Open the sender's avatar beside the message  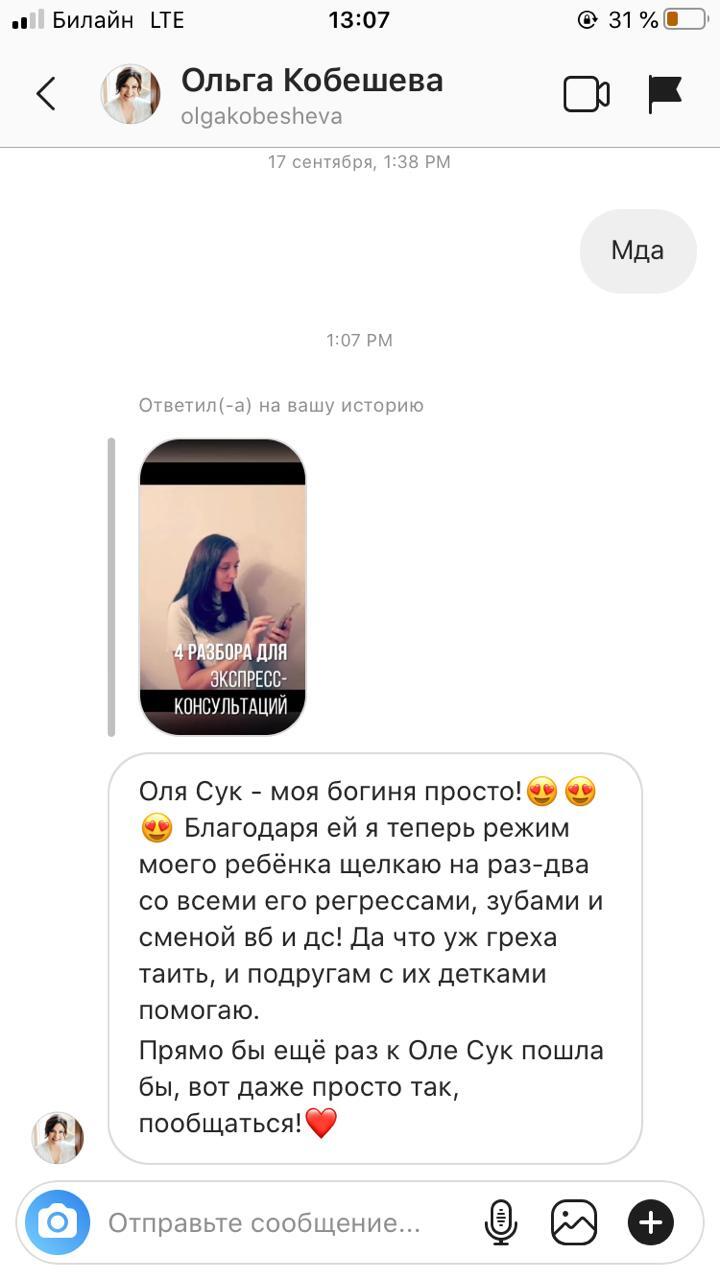tap(58, 1137)
